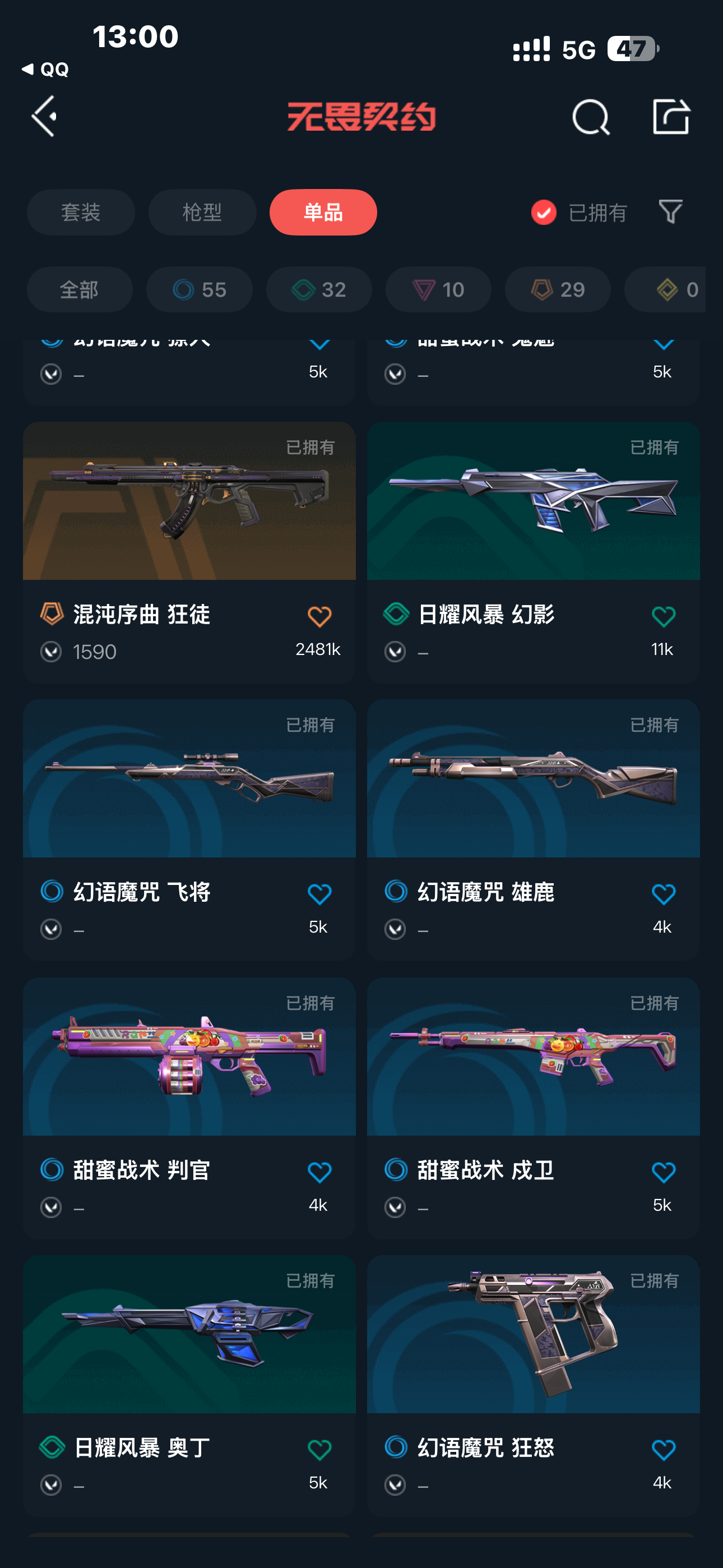Like the 幻语魔咒 雄鹿 skin
The width and height of the screenshot is (723, 1568).
pos(664,894)
